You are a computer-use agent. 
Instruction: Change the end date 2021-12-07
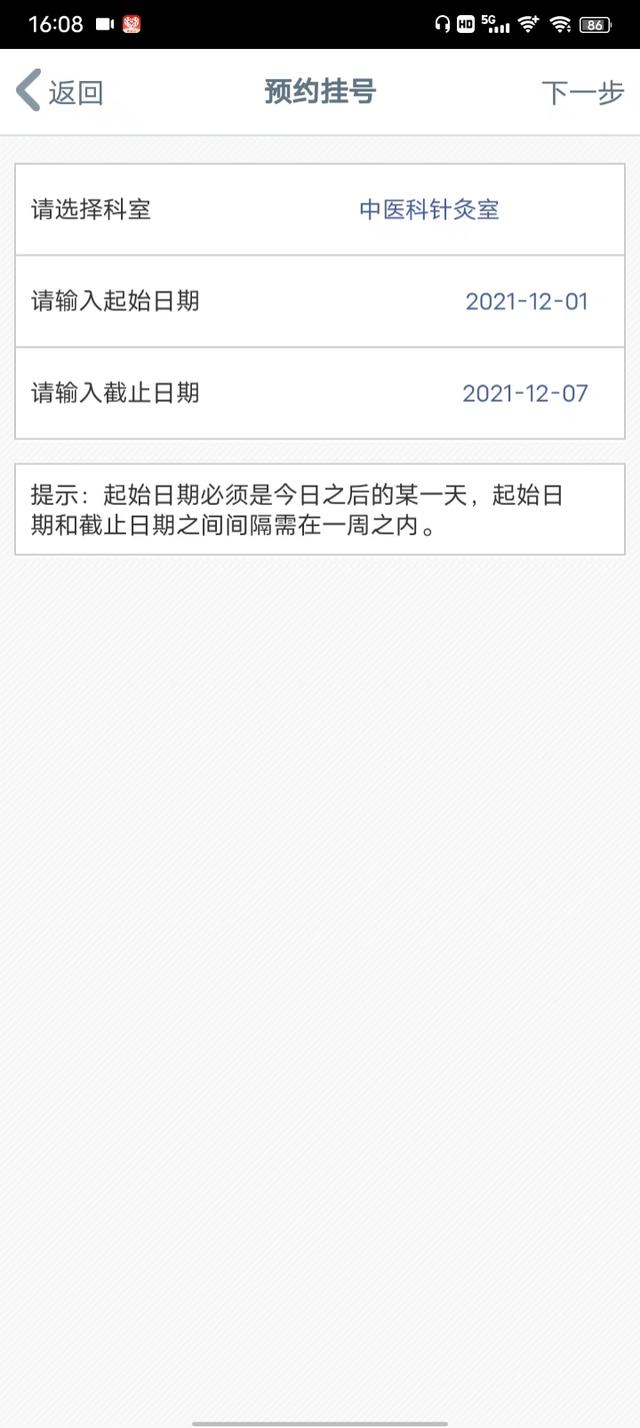(320, 393)
